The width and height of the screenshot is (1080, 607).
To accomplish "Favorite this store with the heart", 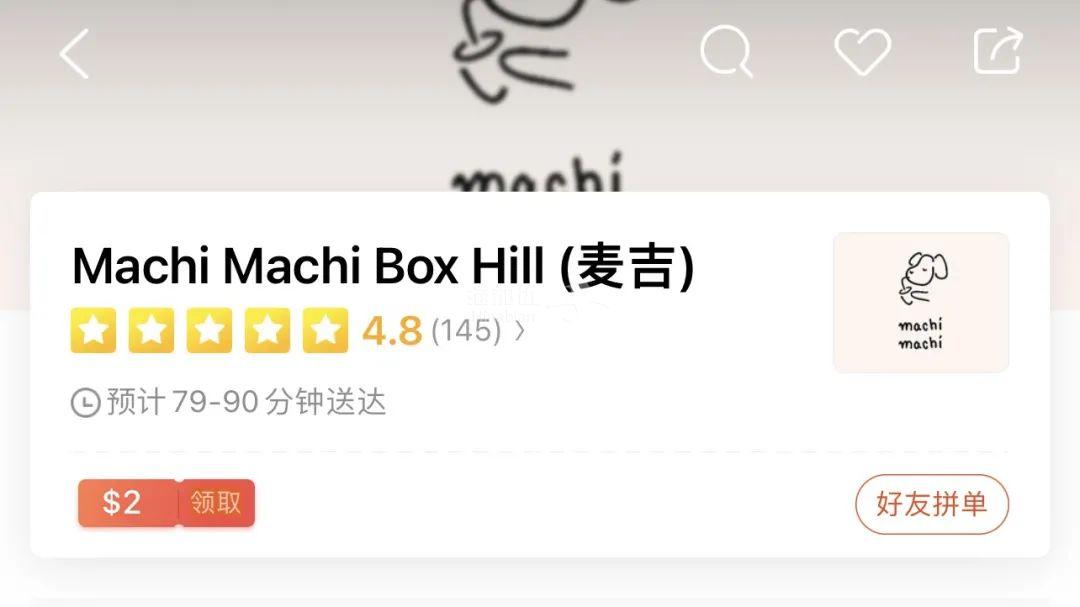I will pos(862,51).
